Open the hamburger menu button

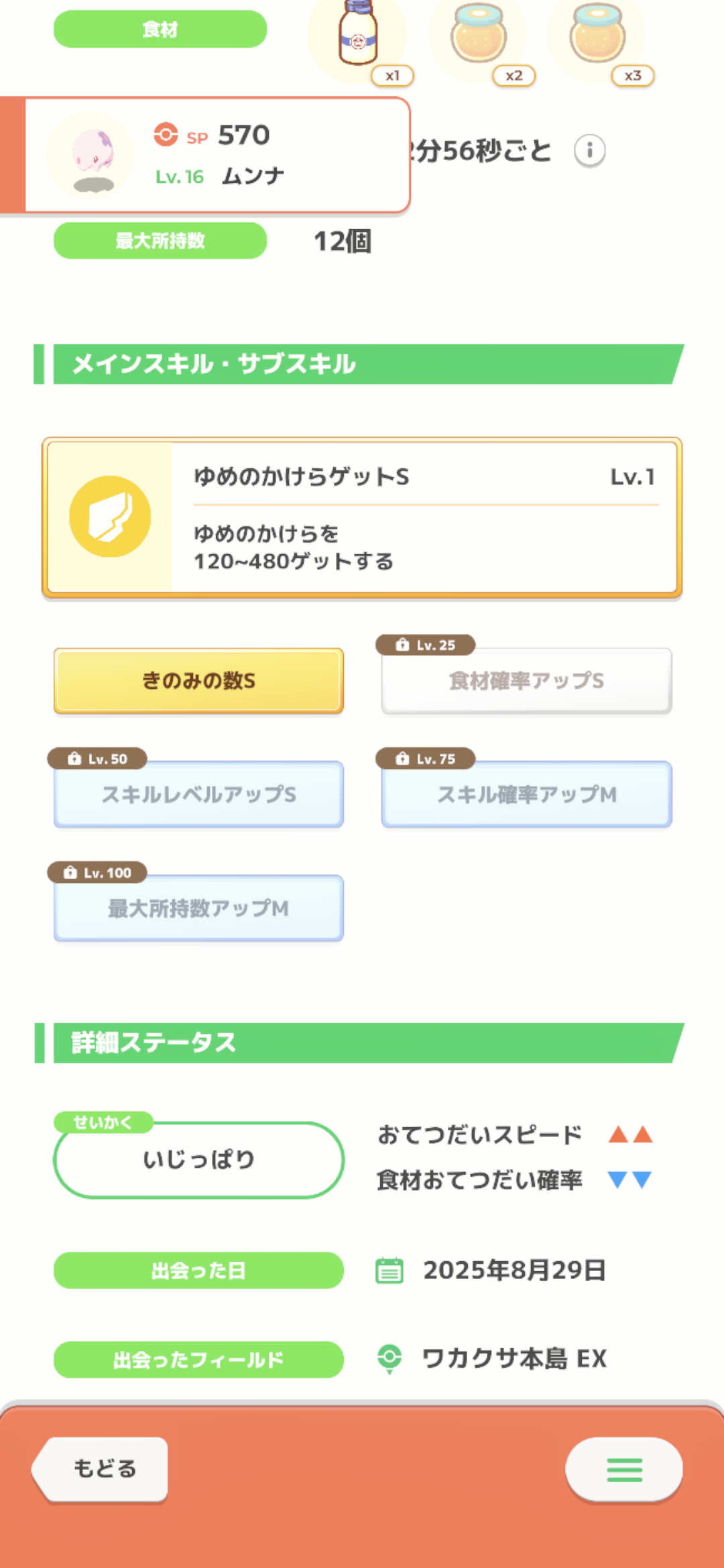[x=624, y=1469]
